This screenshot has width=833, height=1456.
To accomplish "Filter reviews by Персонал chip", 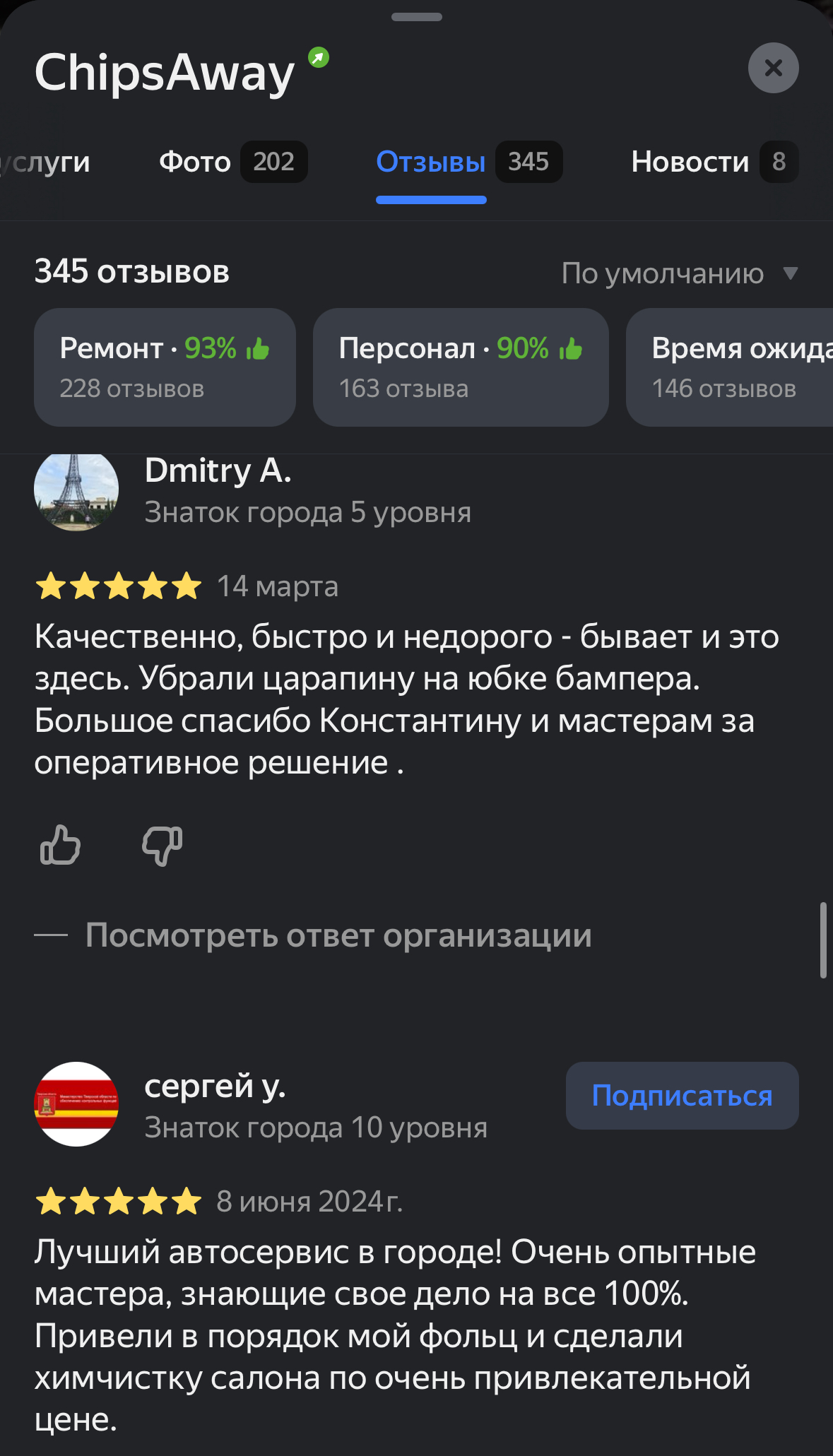I will [461, 367].
